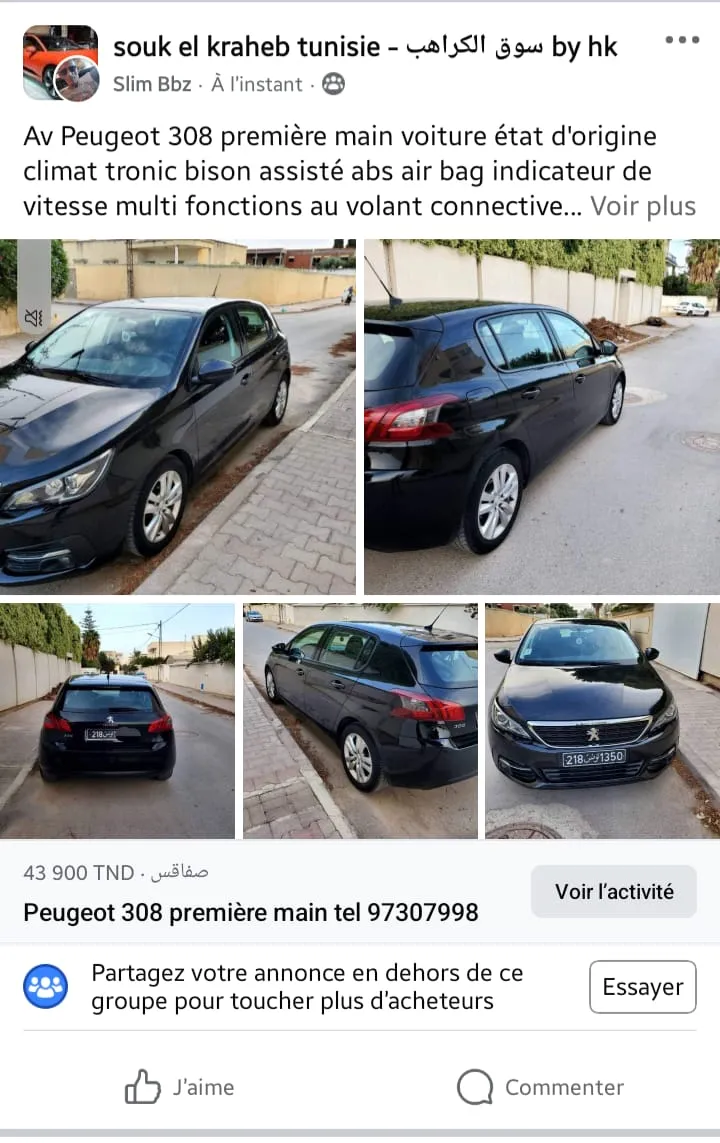Unmute the video in the front-side car tile
This screenshot has height=1143, width=720.
tap(34, 318)
